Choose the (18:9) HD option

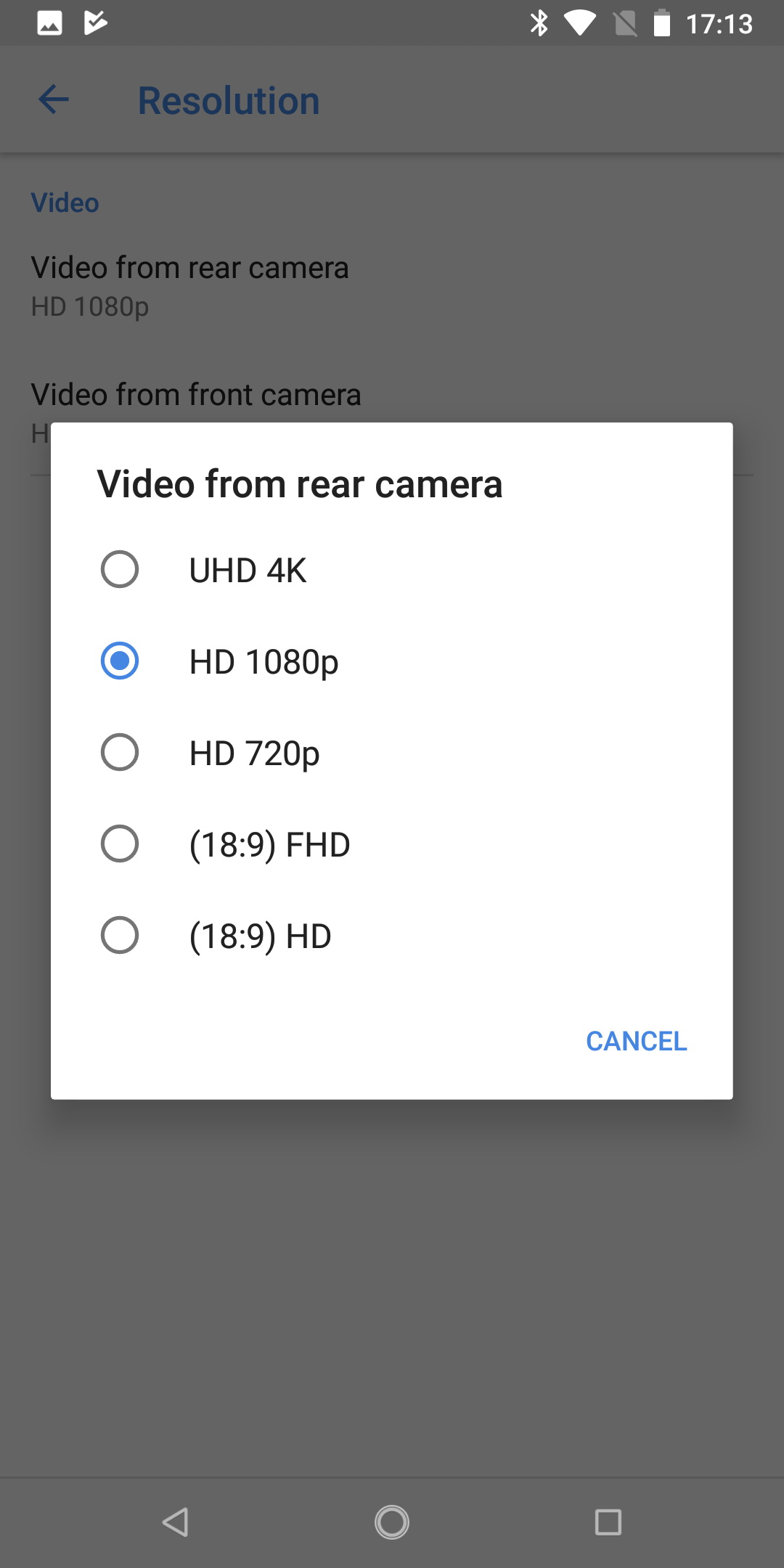392,936
